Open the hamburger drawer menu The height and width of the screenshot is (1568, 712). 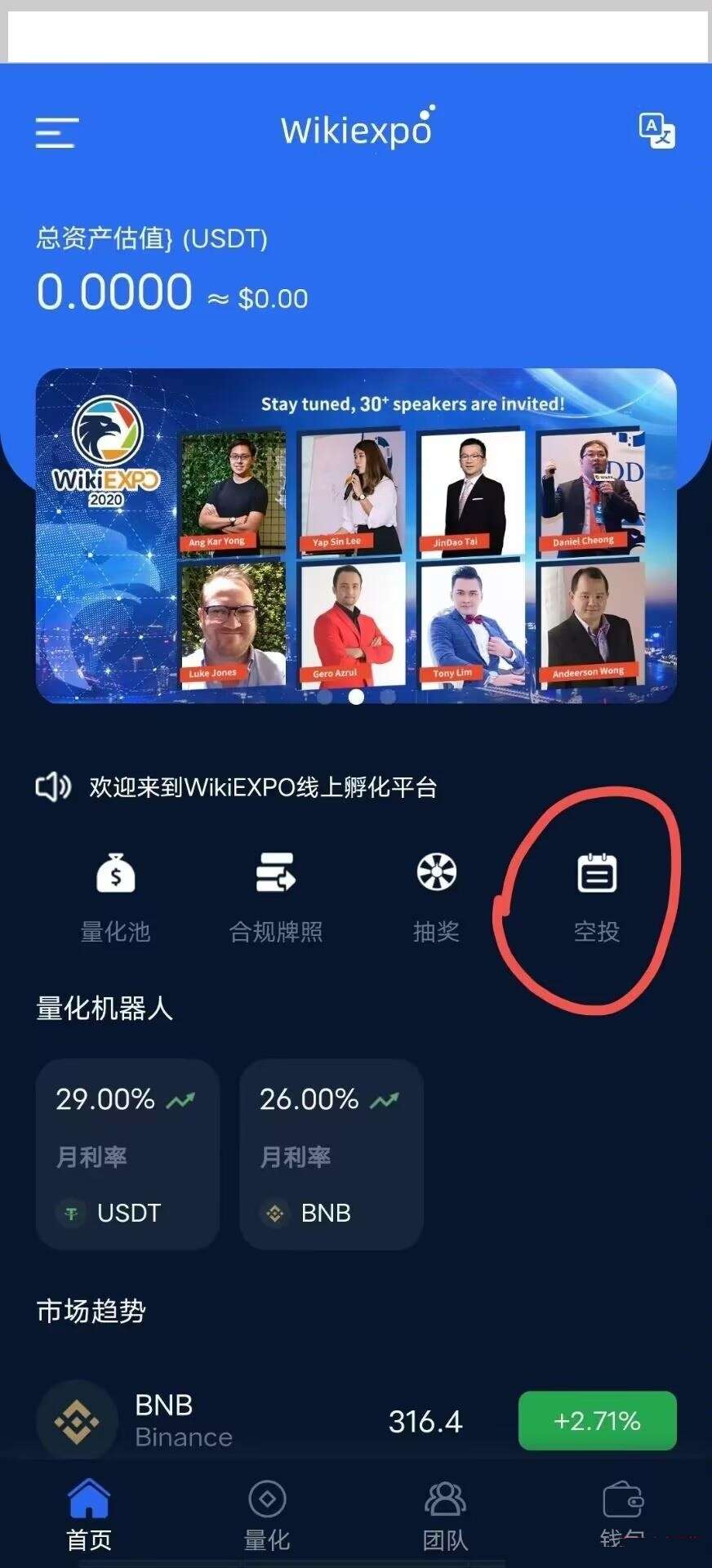pos(57,133)
